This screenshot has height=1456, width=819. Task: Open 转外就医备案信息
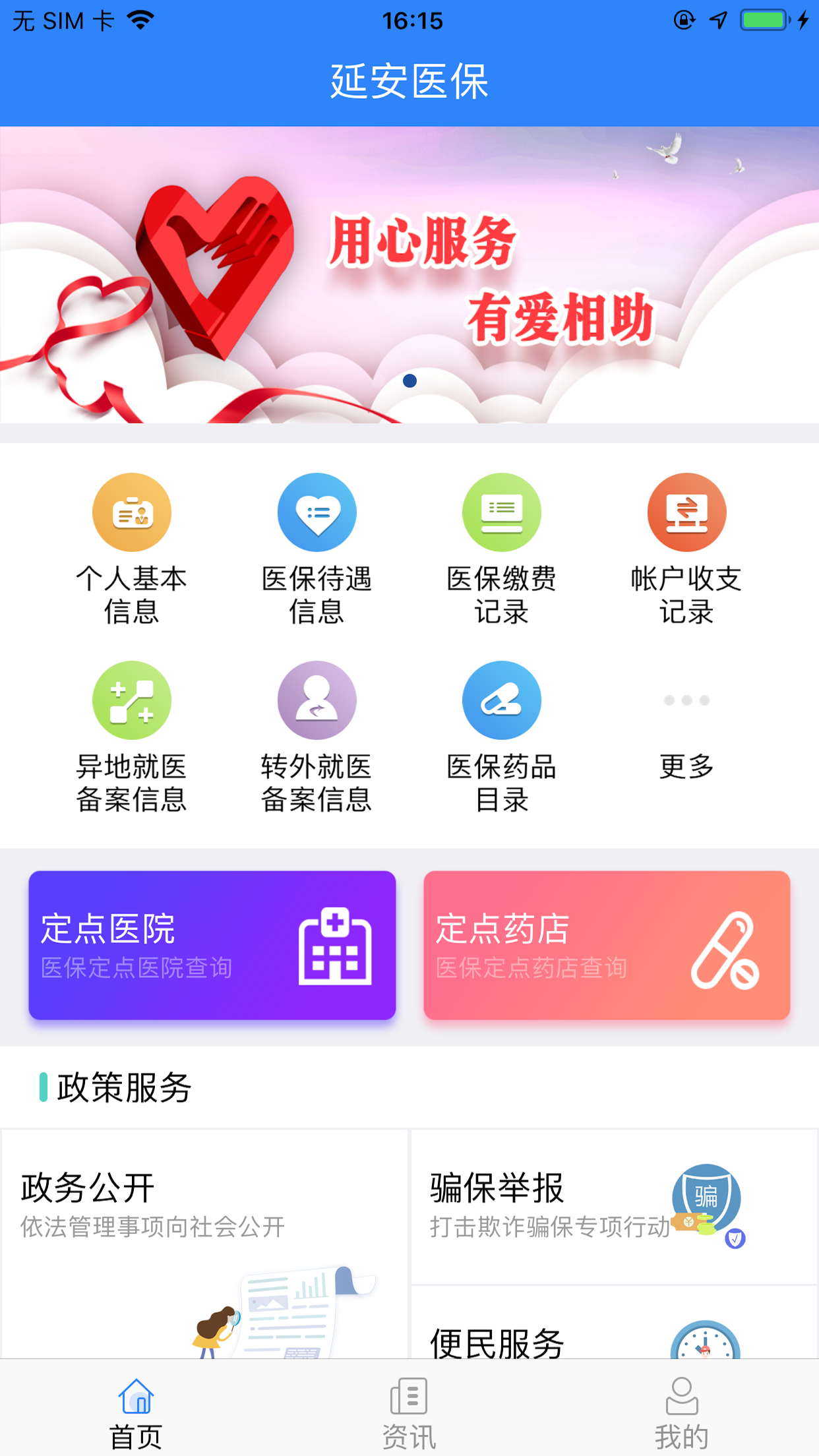tap(317, 735)
